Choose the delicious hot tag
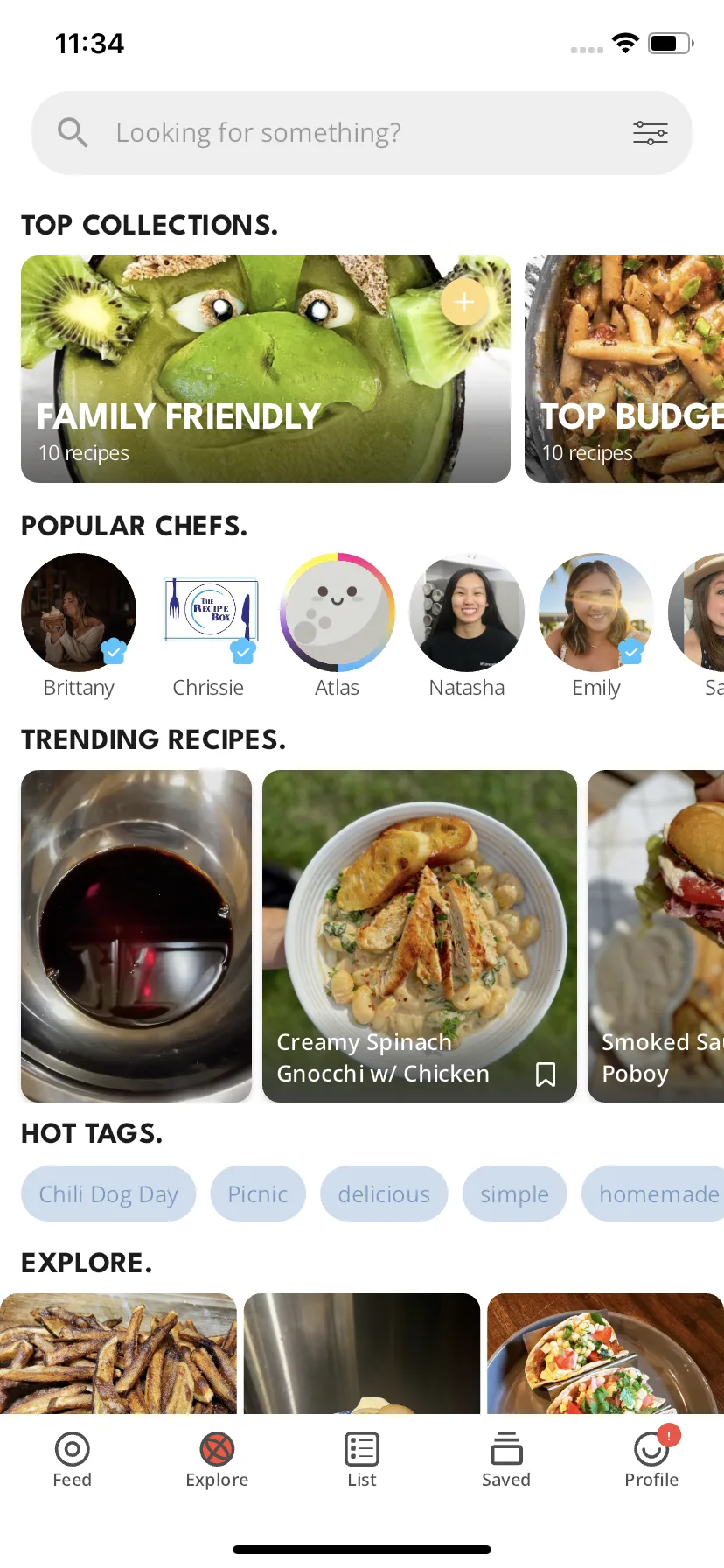This screenshot has width=724, height=1568. [384, 1194]
